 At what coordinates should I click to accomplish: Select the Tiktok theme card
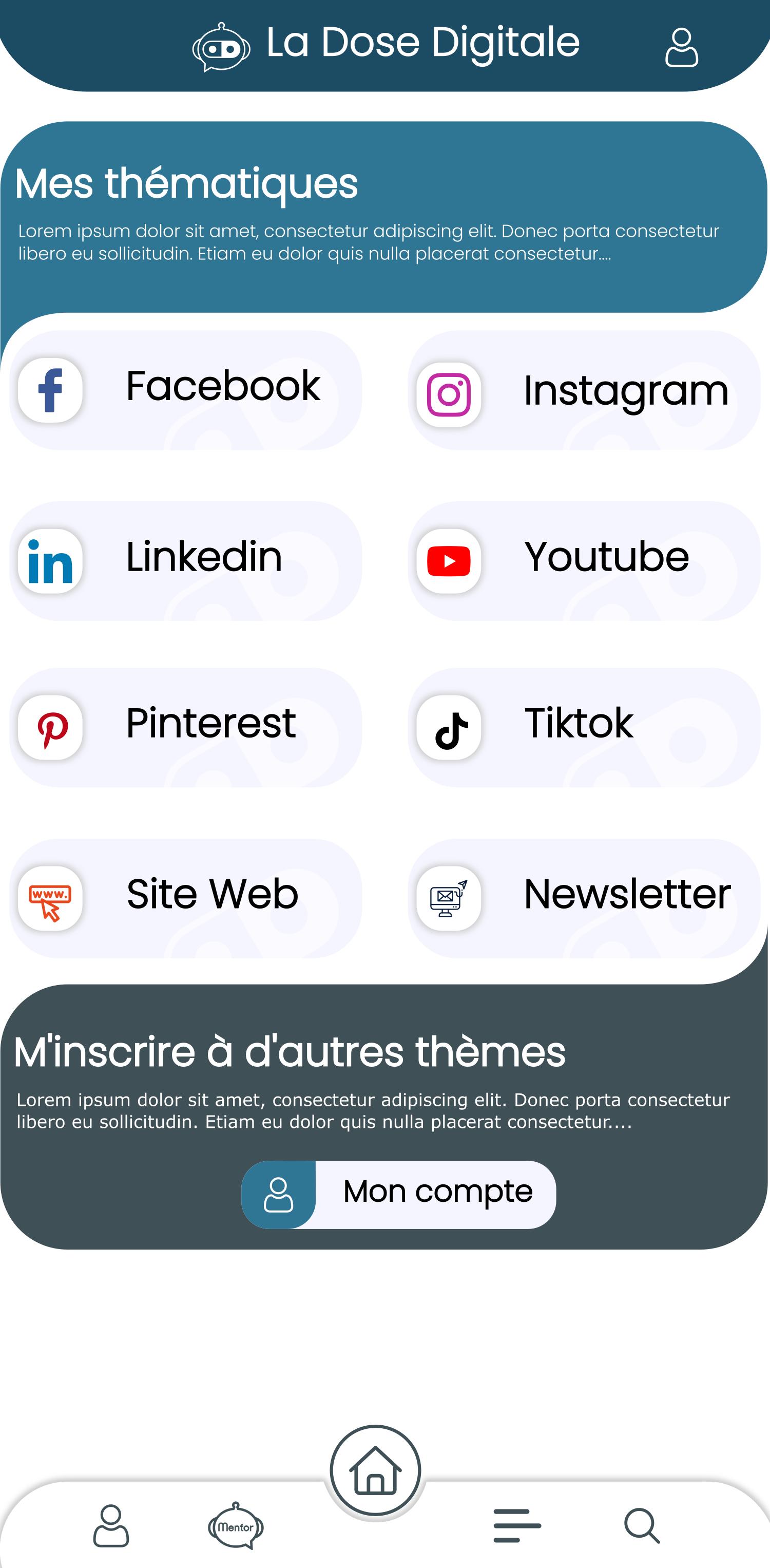(x=584, y=727)
